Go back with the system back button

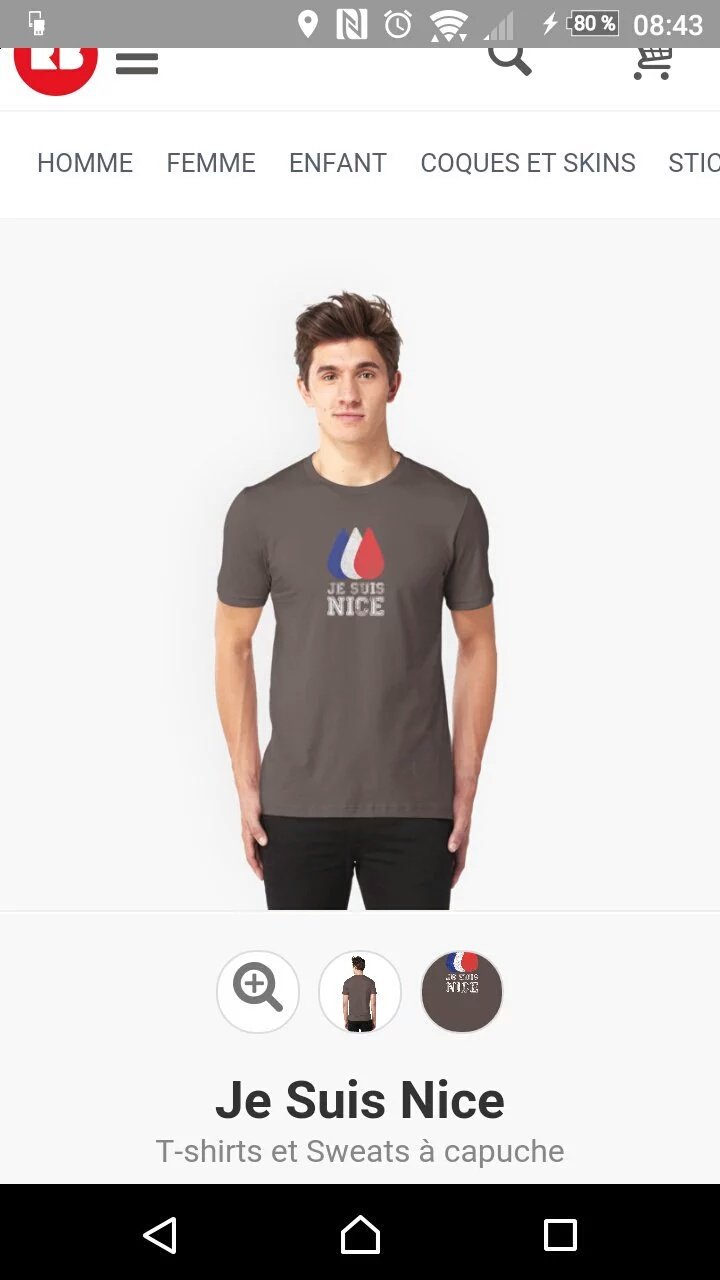tap(160, 1235)
